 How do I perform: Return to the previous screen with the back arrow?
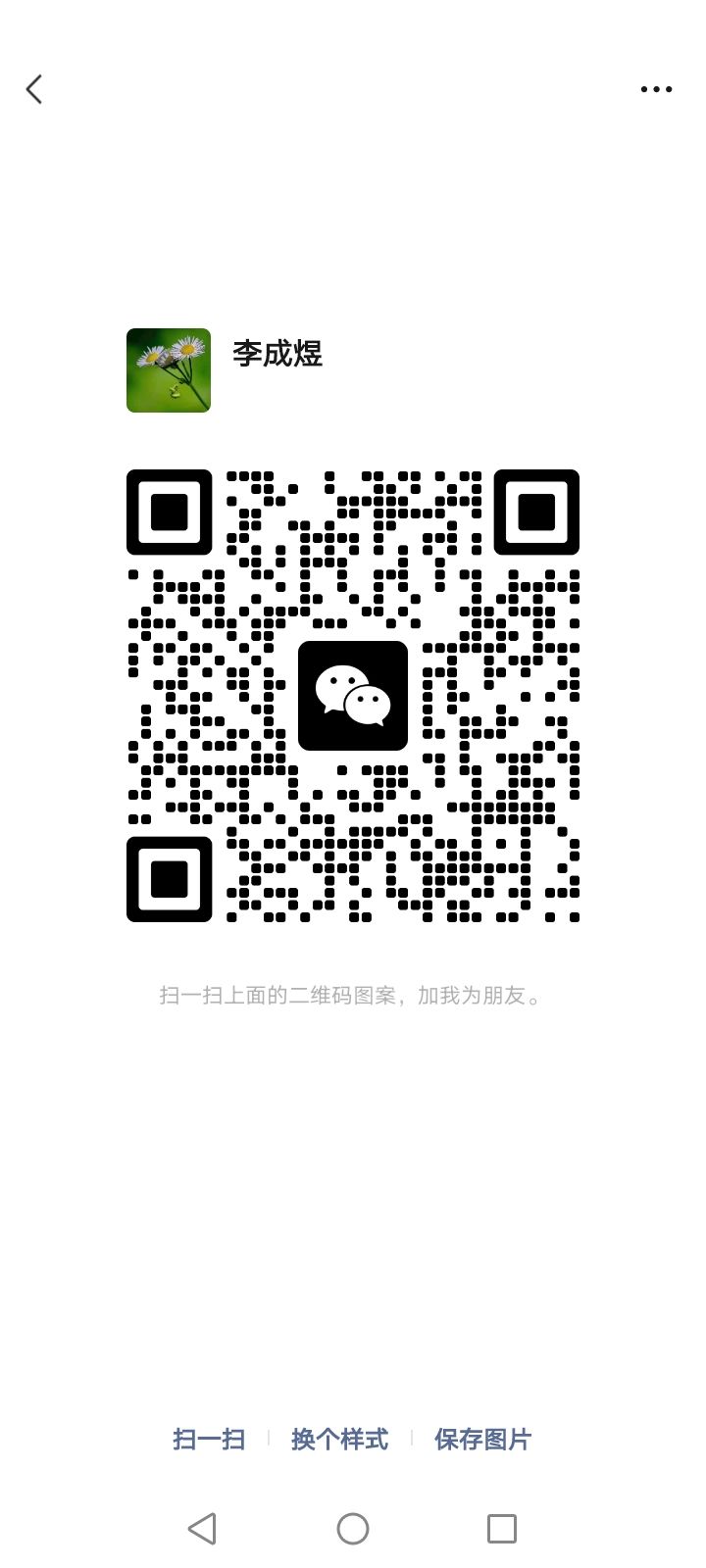tap(34, 89)
